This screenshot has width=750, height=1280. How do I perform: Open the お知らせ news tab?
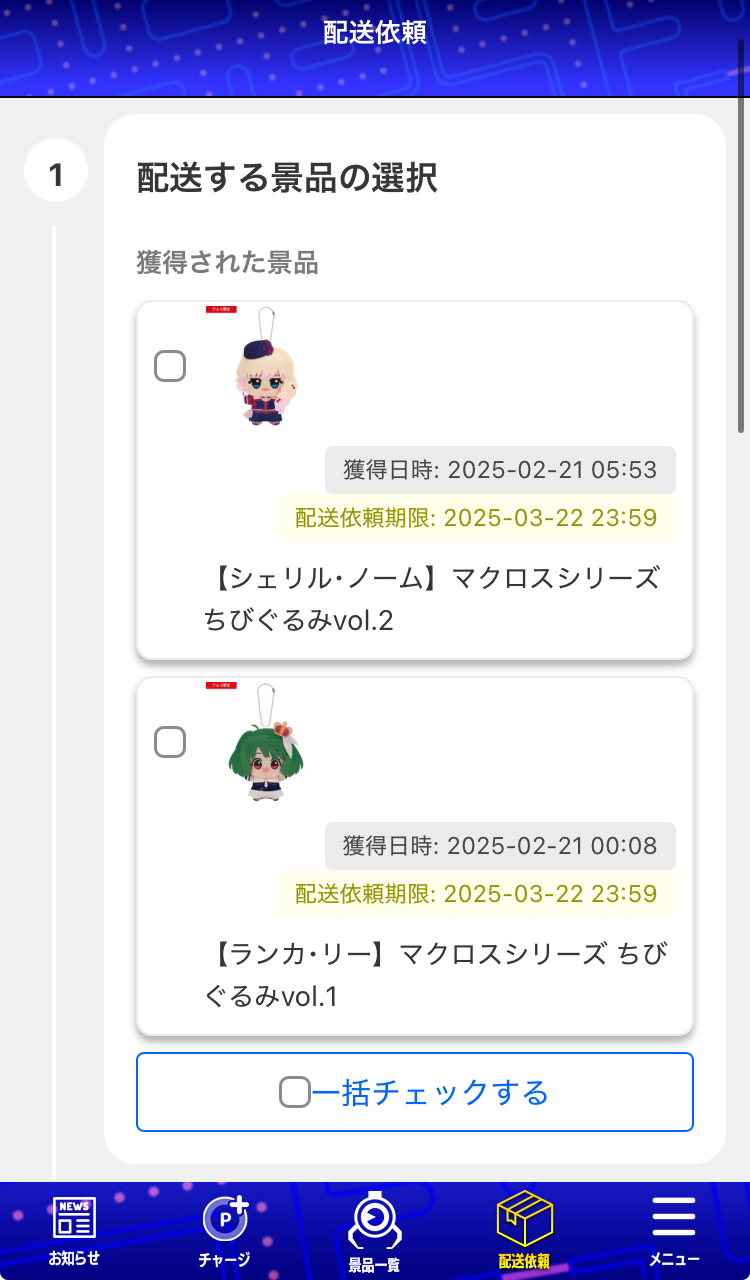coord(74,1230)
